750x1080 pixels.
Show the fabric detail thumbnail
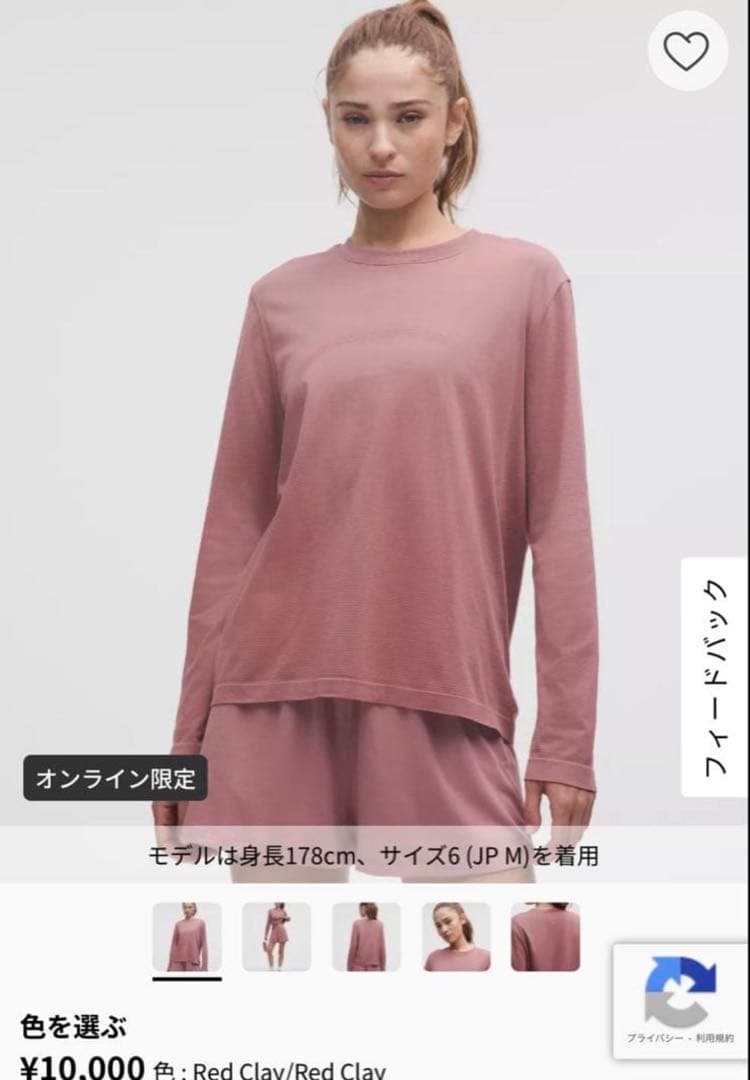tap(545, 937)
